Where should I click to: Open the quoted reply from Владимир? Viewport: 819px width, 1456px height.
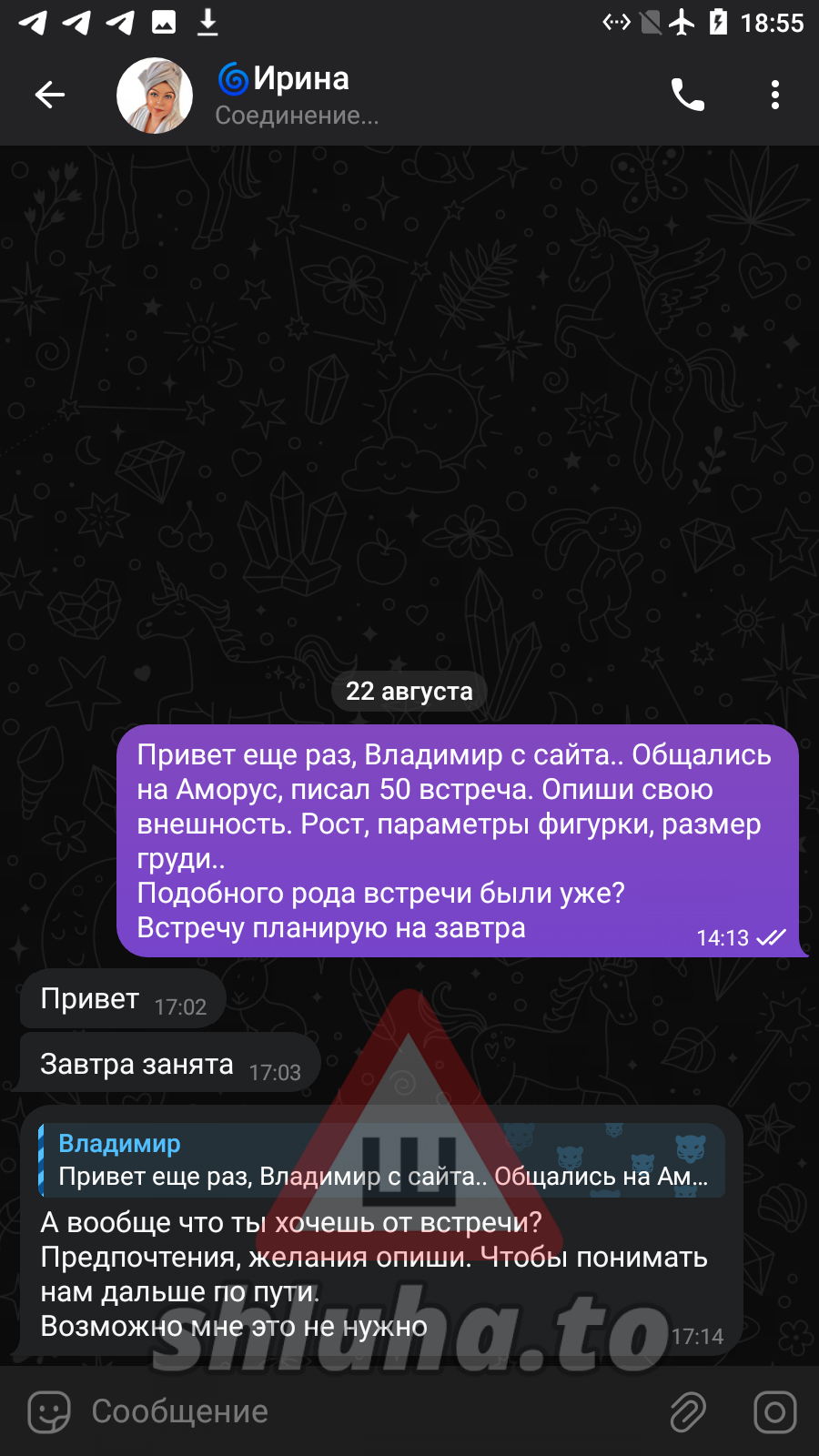coord(382,1160)
